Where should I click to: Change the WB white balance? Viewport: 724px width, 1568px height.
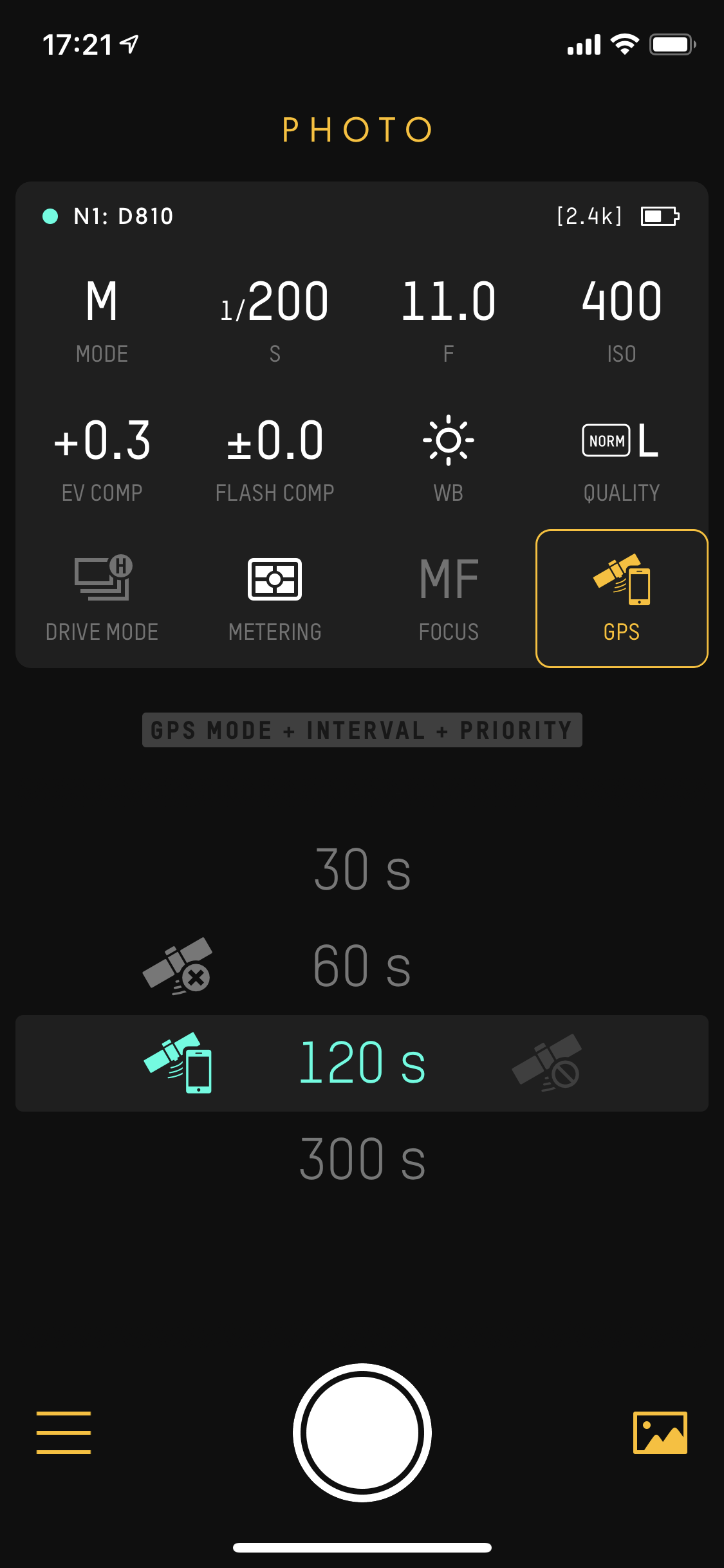[449, 458]
